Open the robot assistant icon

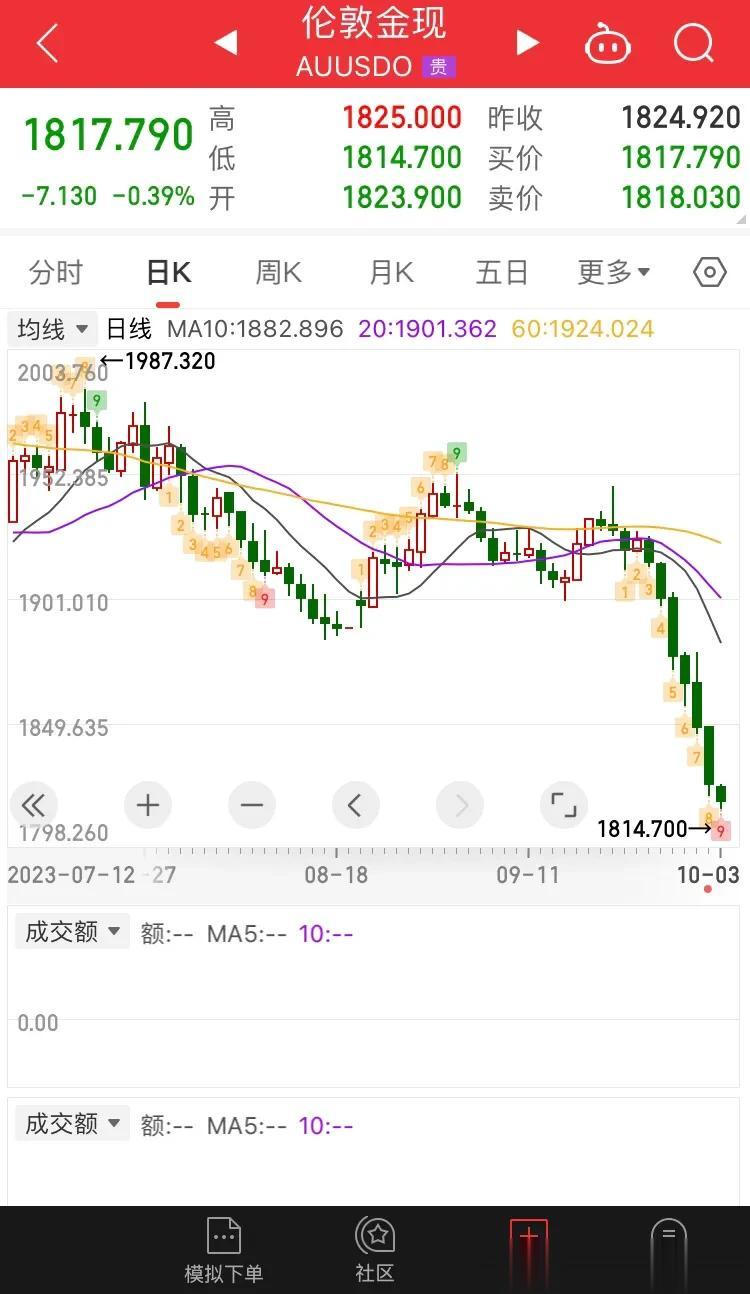click(608, 44)
